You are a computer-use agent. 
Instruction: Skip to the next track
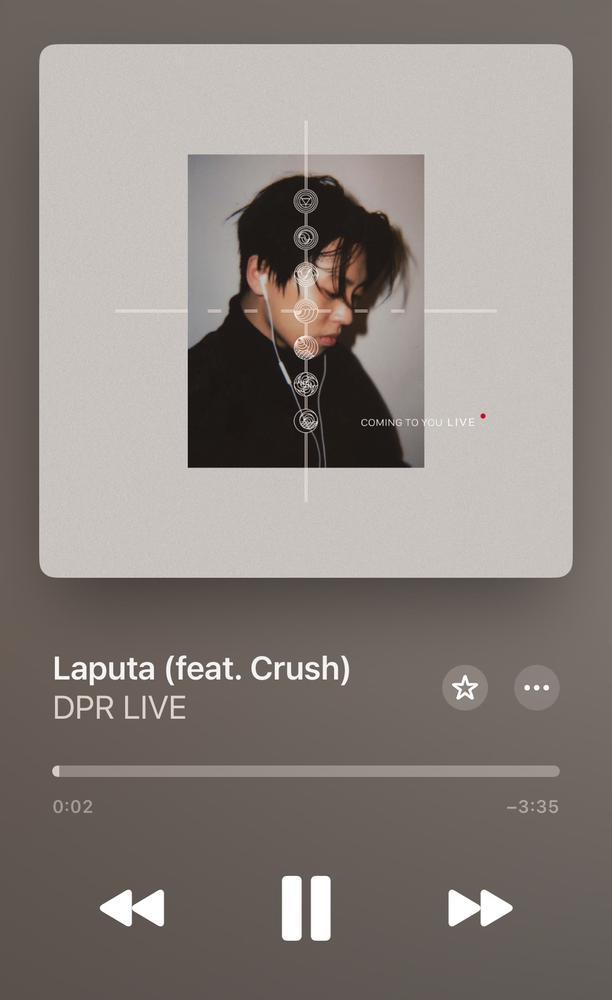point(480,908)
